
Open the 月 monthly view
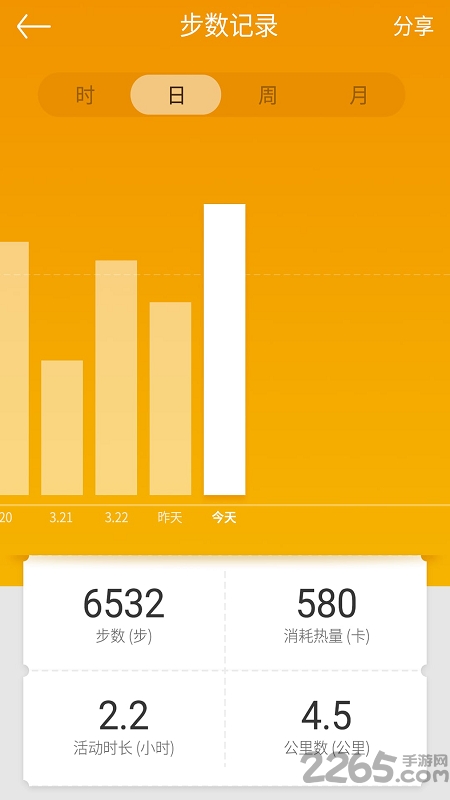click(x=358, y=95)
